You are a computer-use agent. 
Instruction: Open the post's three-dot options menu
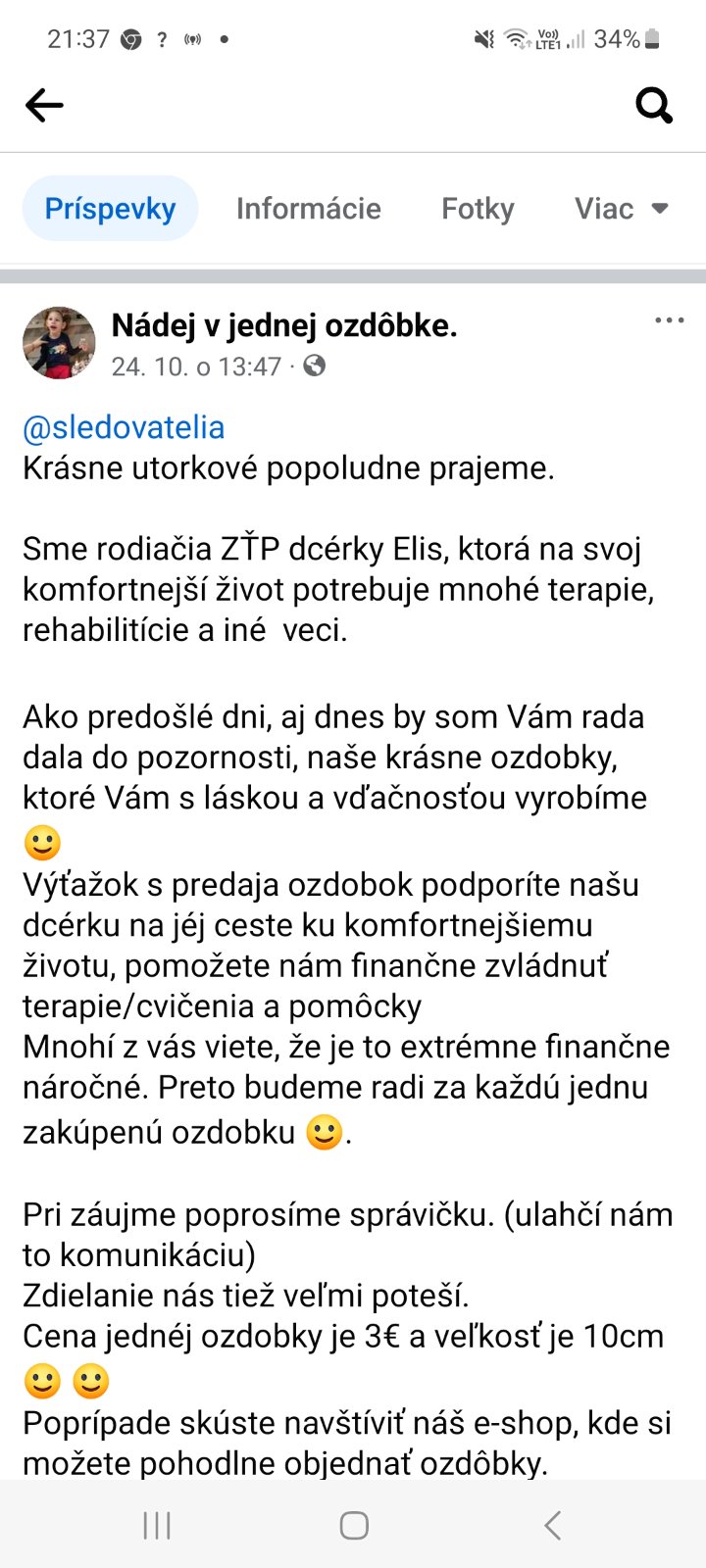669,320
